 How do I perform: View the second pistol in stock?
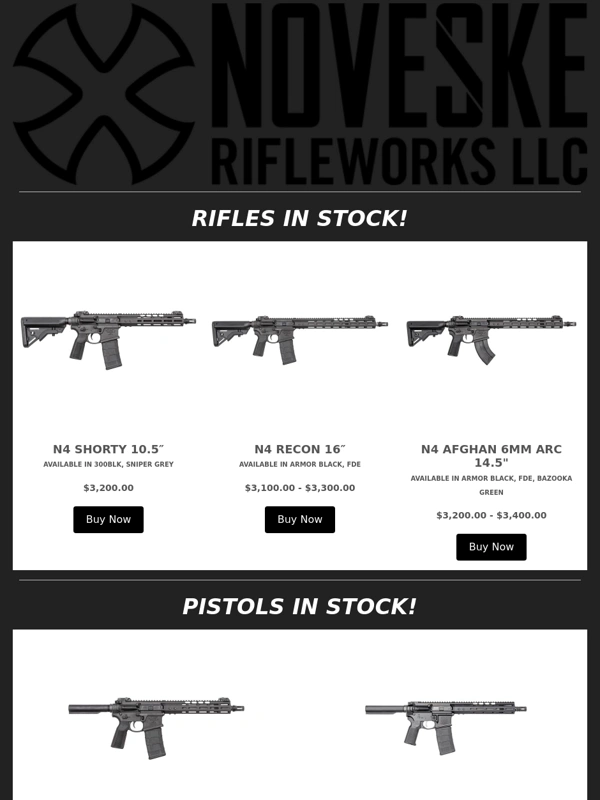point(444,720)
